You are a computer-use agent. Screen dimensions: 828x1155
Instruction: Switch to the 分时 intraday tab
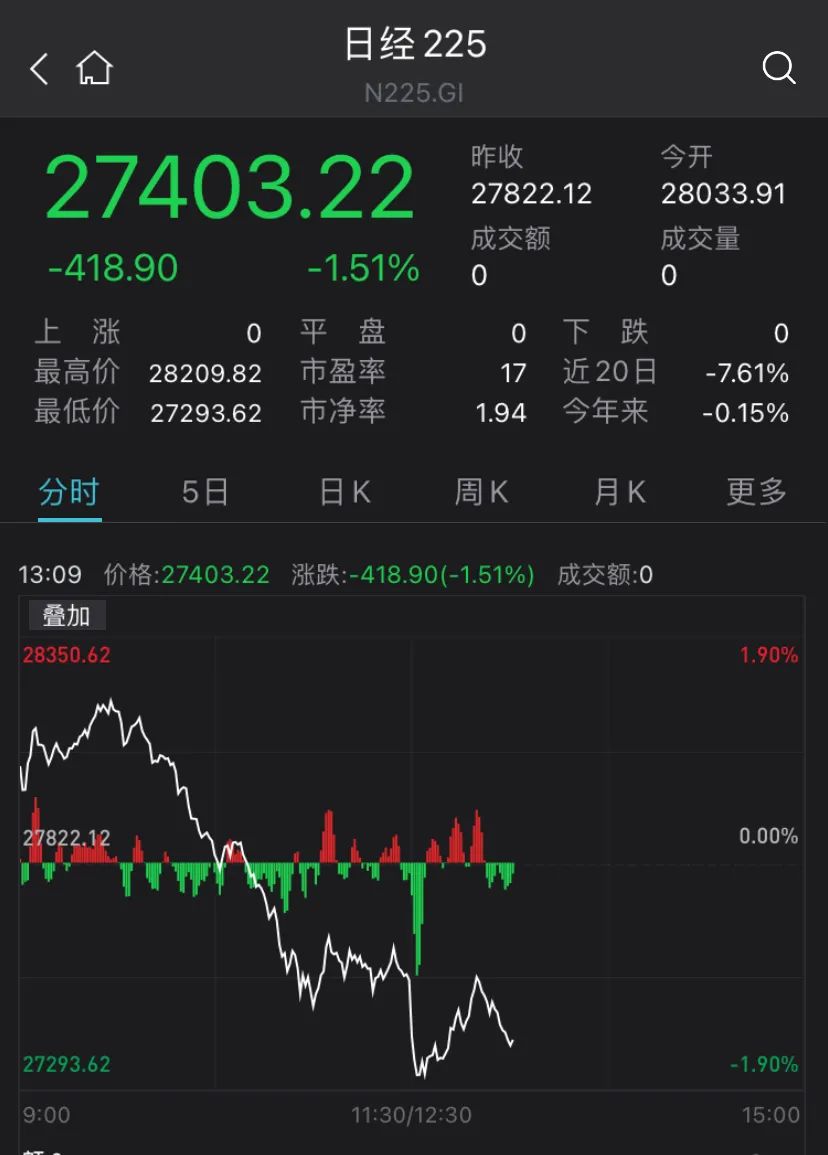pyautogui.click(x=68, y=491)
